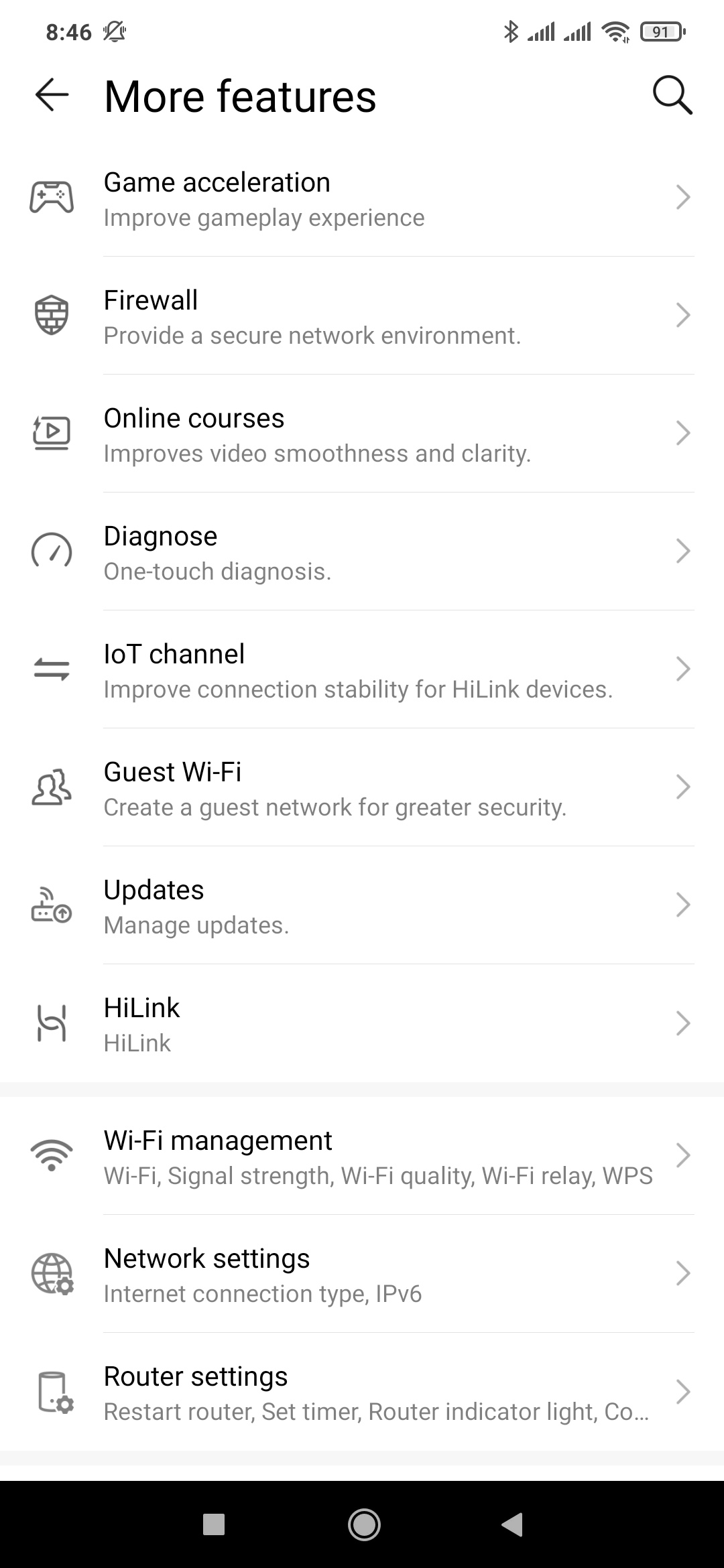
Task: Open Wi-Fi management
Action: [x=362, y=1157]
